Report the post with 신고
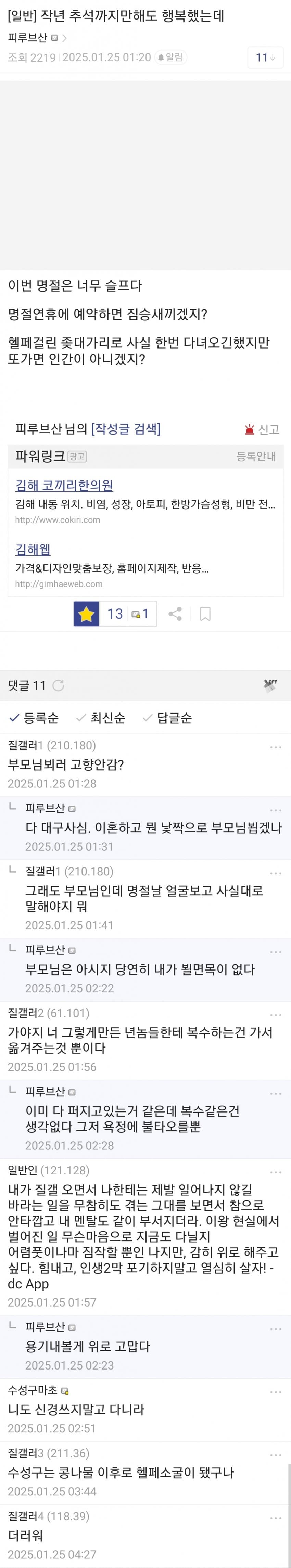 tap(262, 430)
